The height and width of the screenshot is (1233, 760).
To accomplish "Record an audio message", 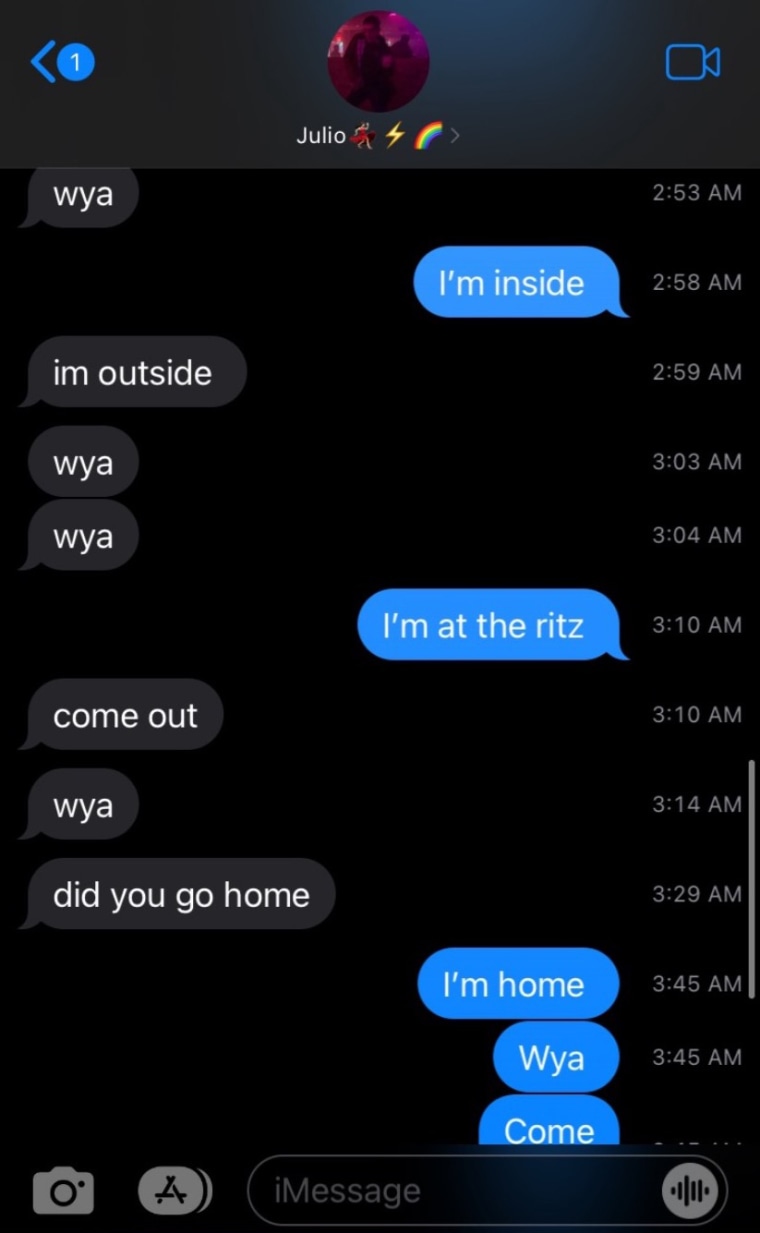I will pyautogui.click(x=689, y=1191).
